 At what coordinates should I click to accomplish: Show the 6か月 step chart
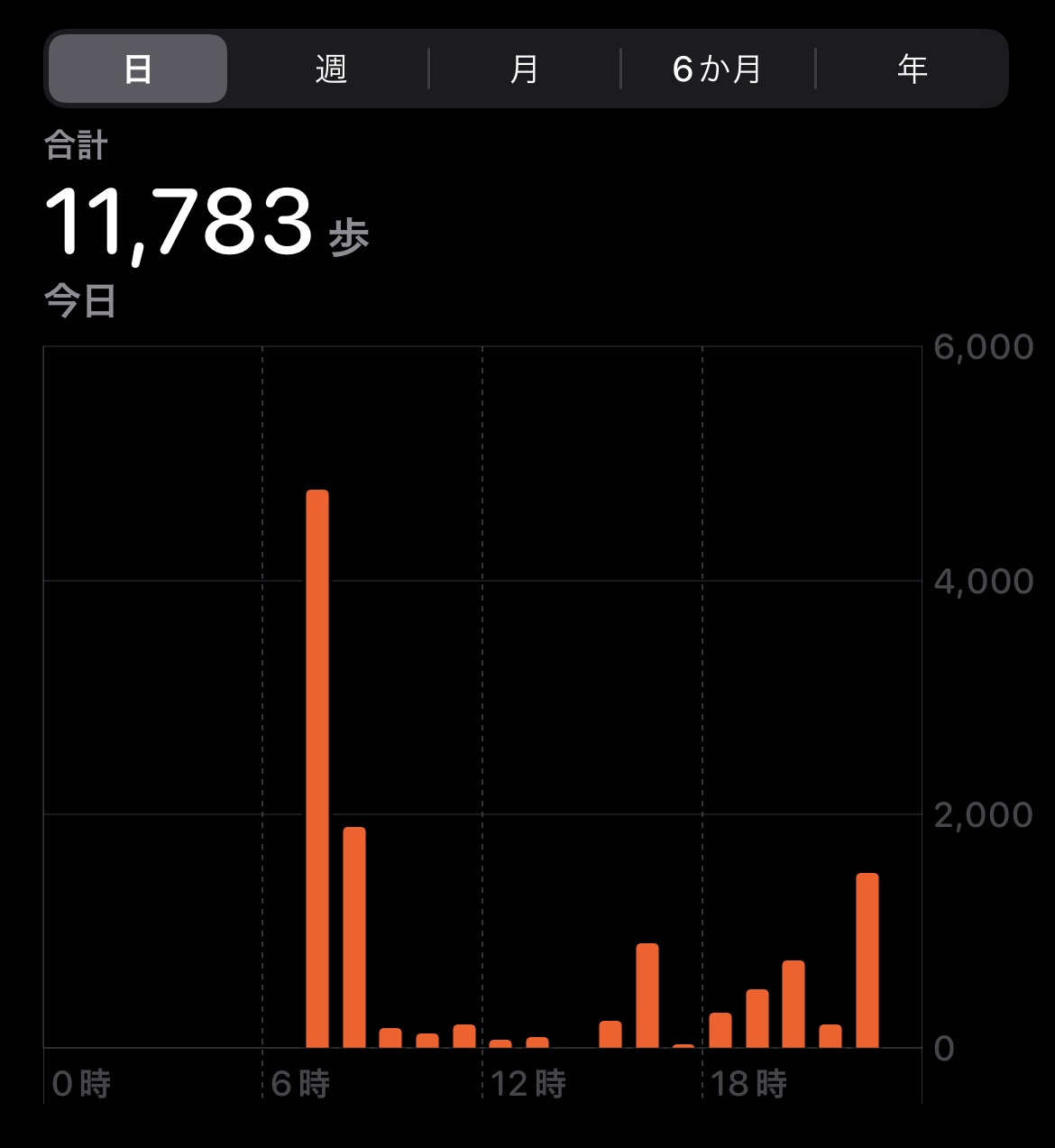(717, 69)
